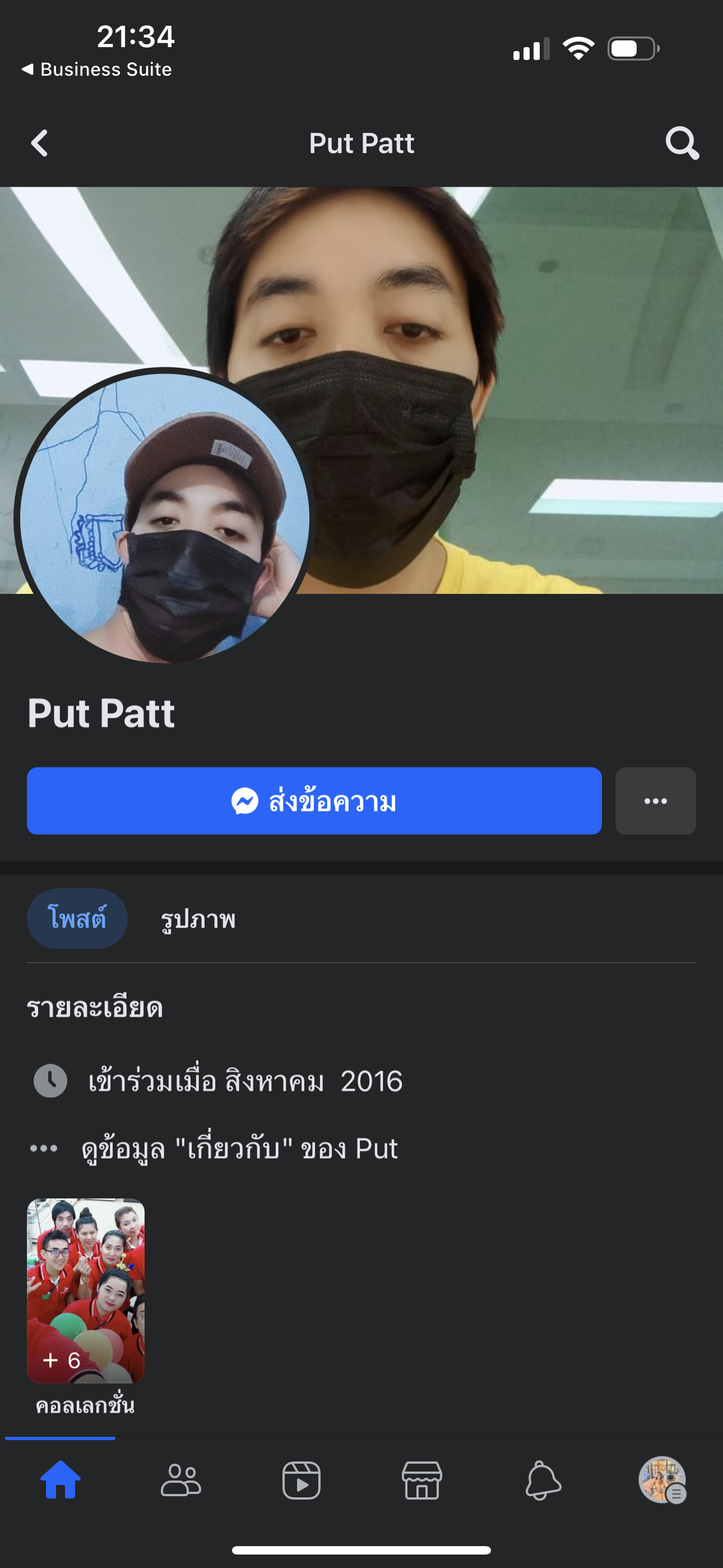Go to the Home feed tab

pos(61,1480)
